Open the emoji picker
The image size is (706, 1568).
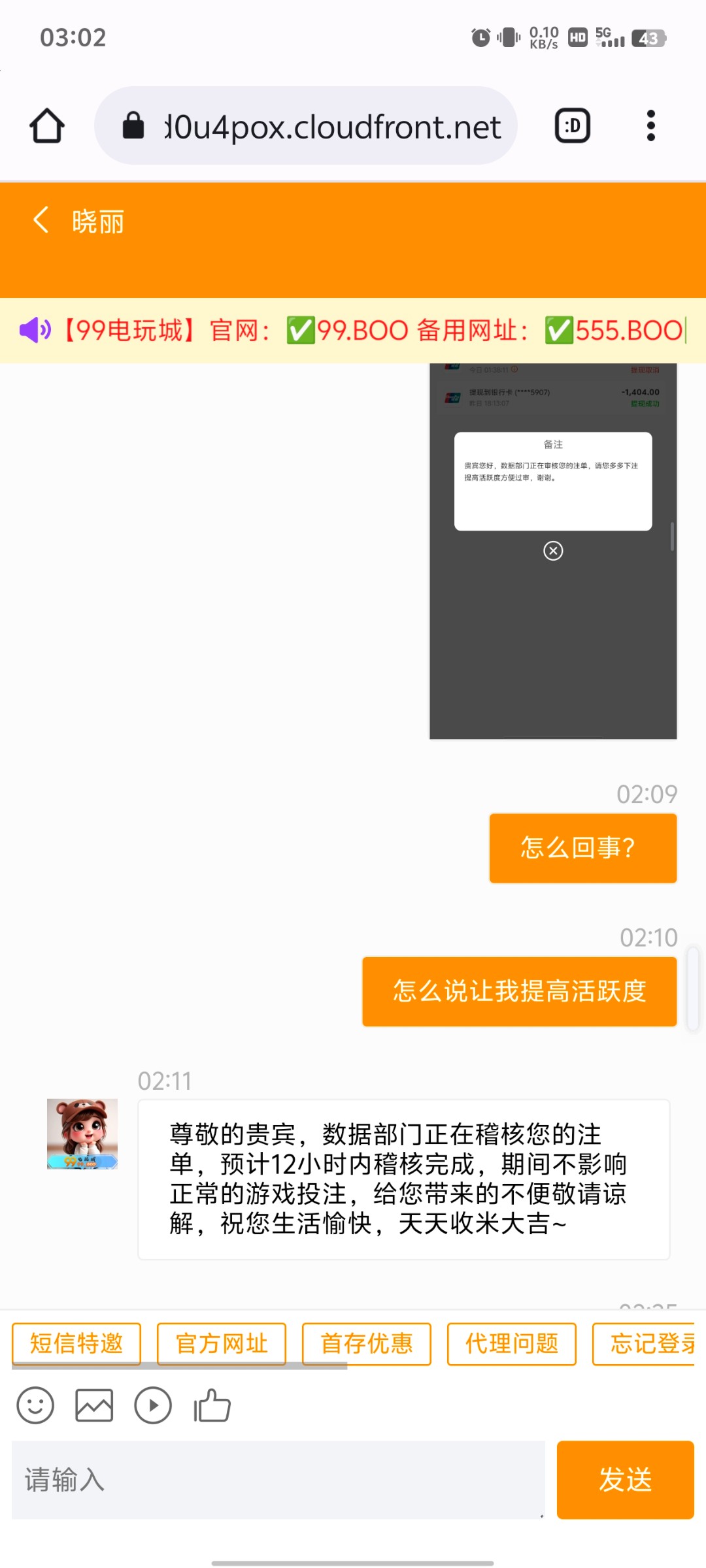[x=35, y=1405]
